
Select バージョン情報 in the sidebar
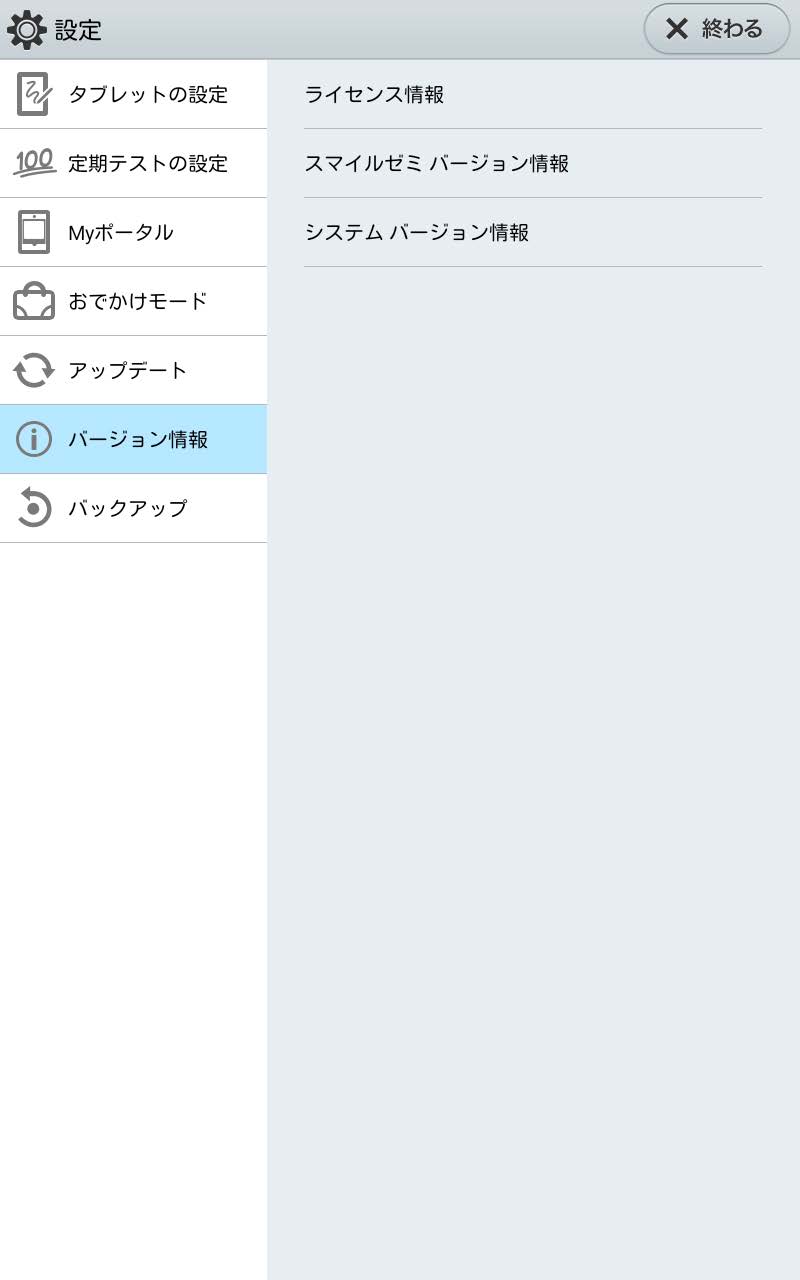click(133, 439)
